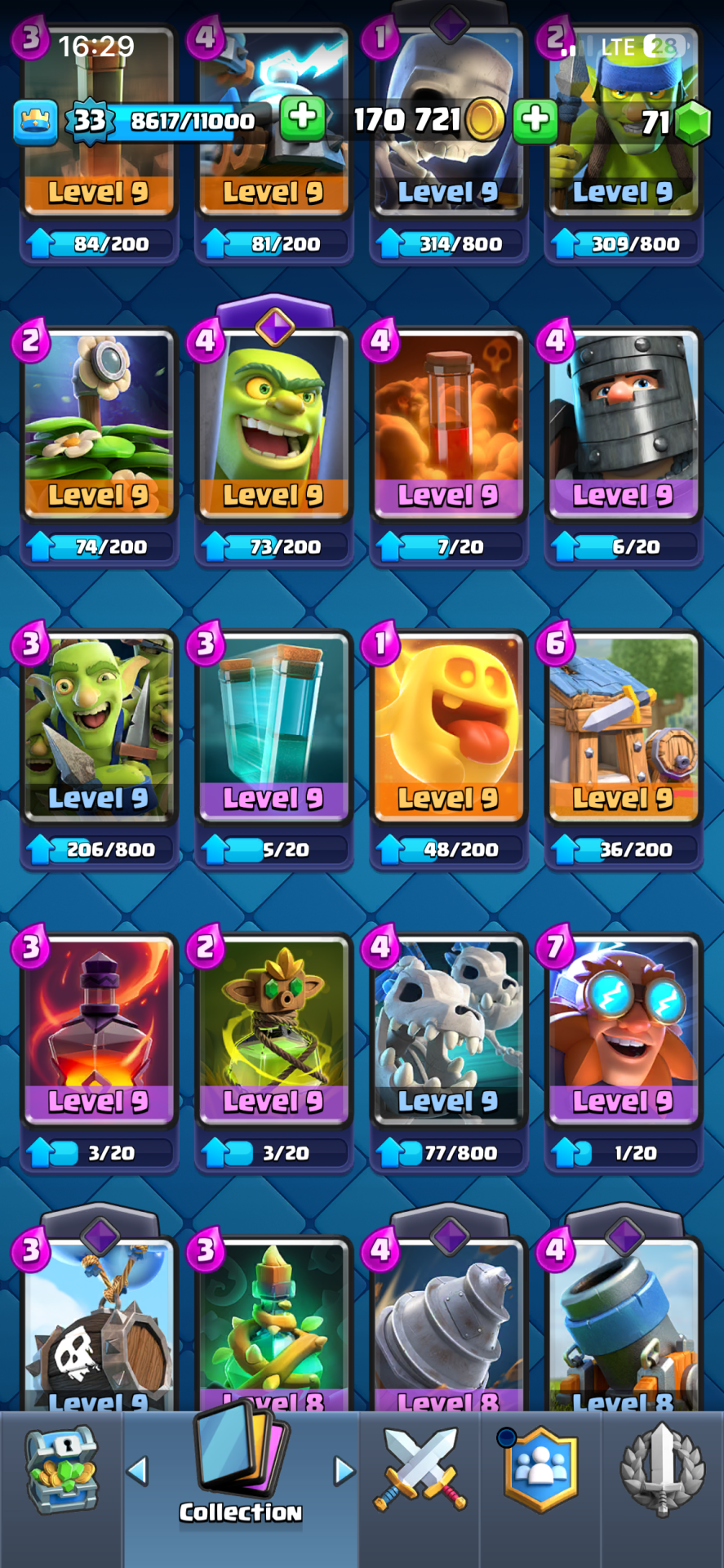Open the Barbarian Hut card
The image size is (724, 1568).
623,727
